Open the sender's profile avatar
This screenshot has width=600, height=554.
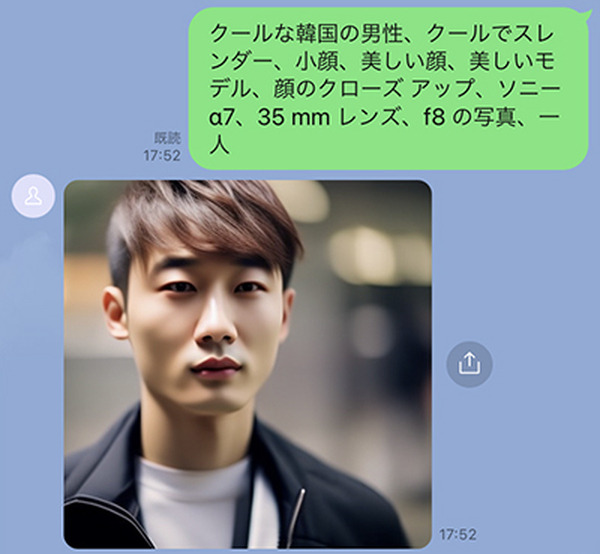point(33,196)
